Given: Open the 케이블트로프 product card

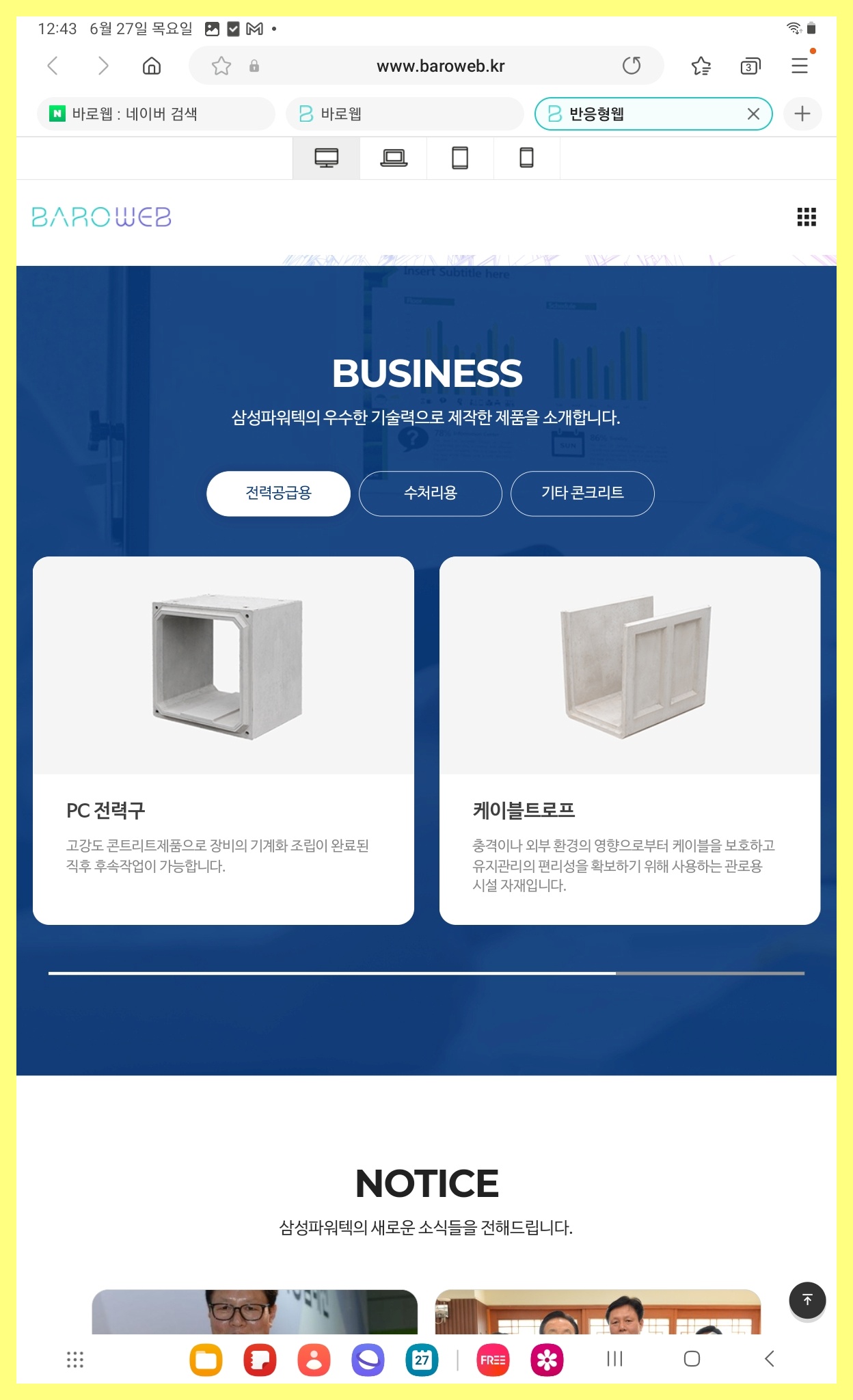Looking at the screenshot, I should click(629, 740).
